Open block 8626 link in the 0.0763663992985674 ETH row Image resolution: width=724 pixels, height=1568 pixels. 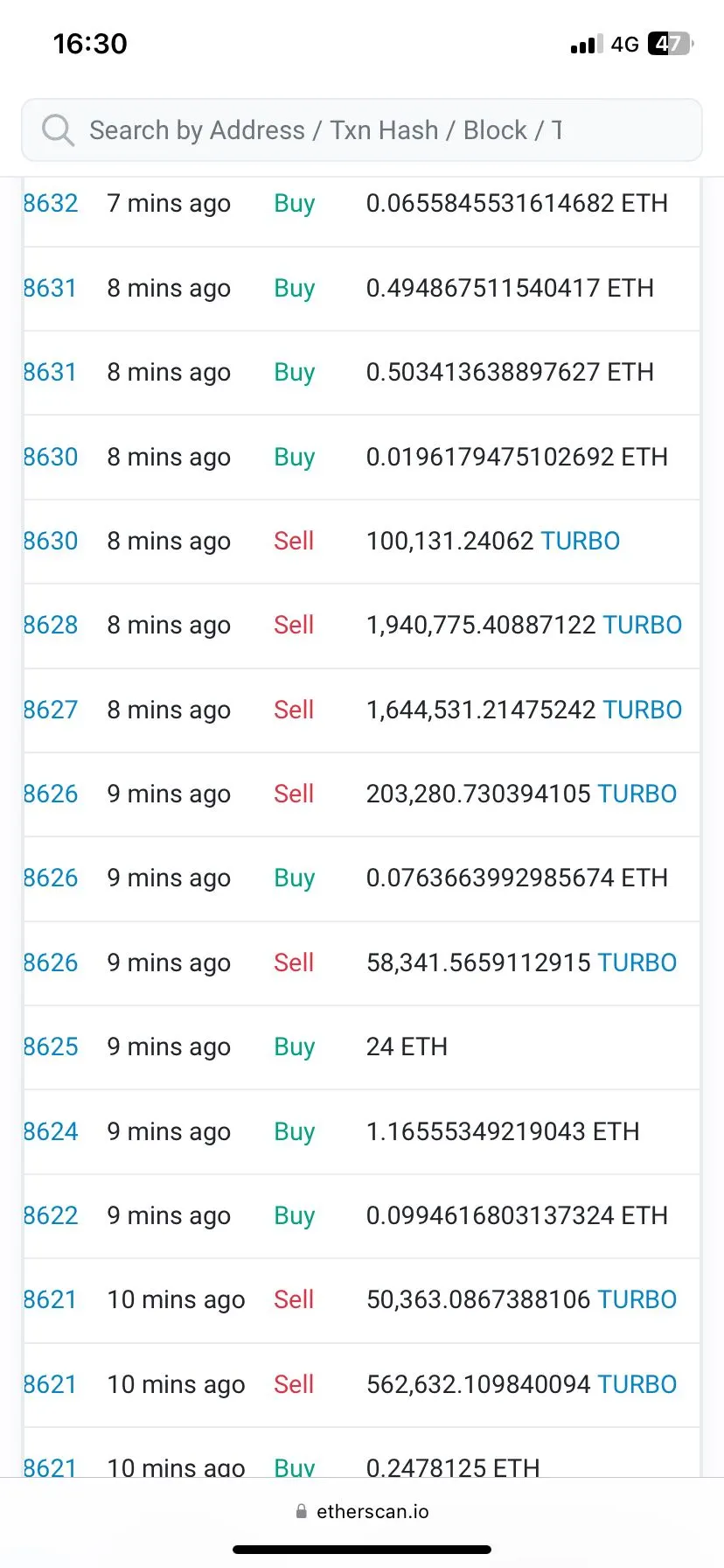tap(51, 878)
